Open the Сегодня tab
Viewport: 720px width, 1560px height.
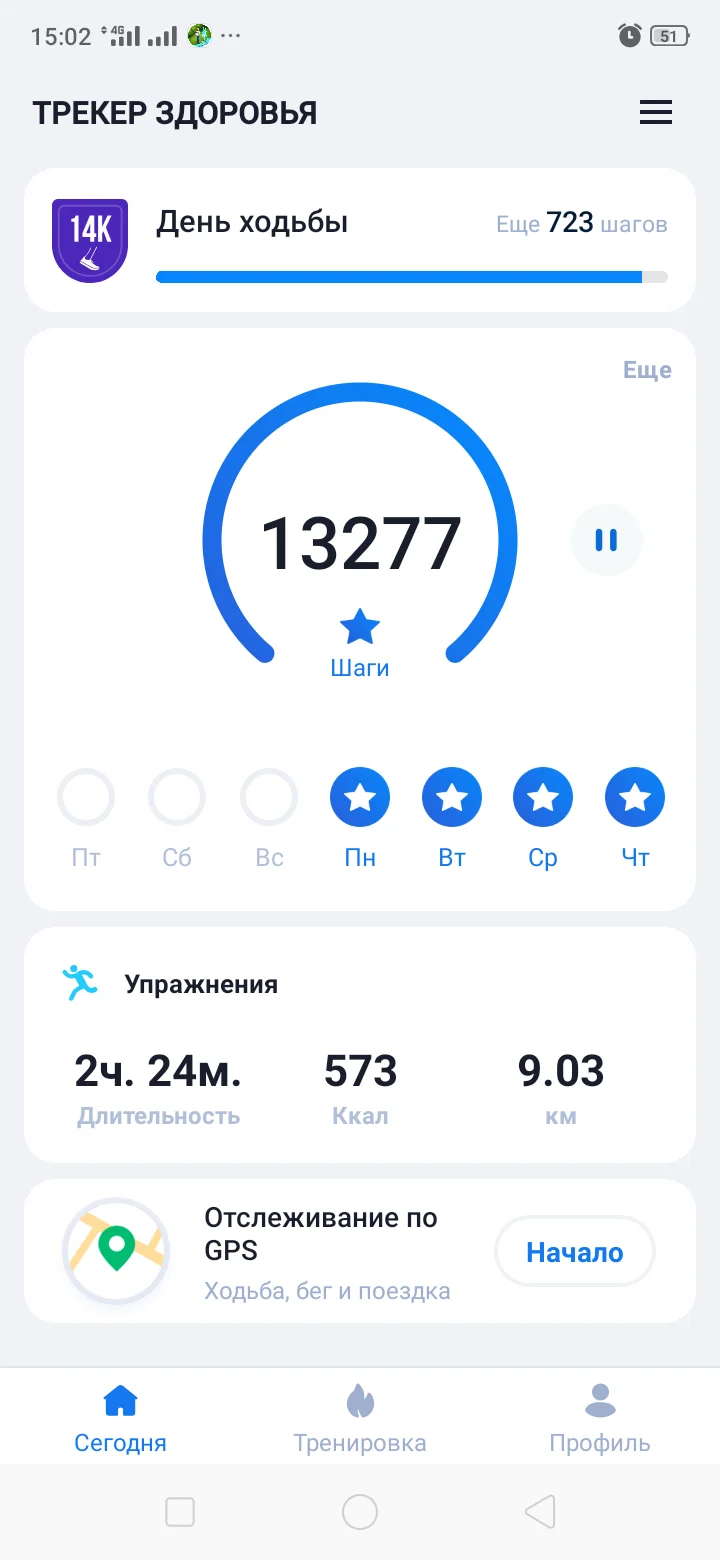120,1420
